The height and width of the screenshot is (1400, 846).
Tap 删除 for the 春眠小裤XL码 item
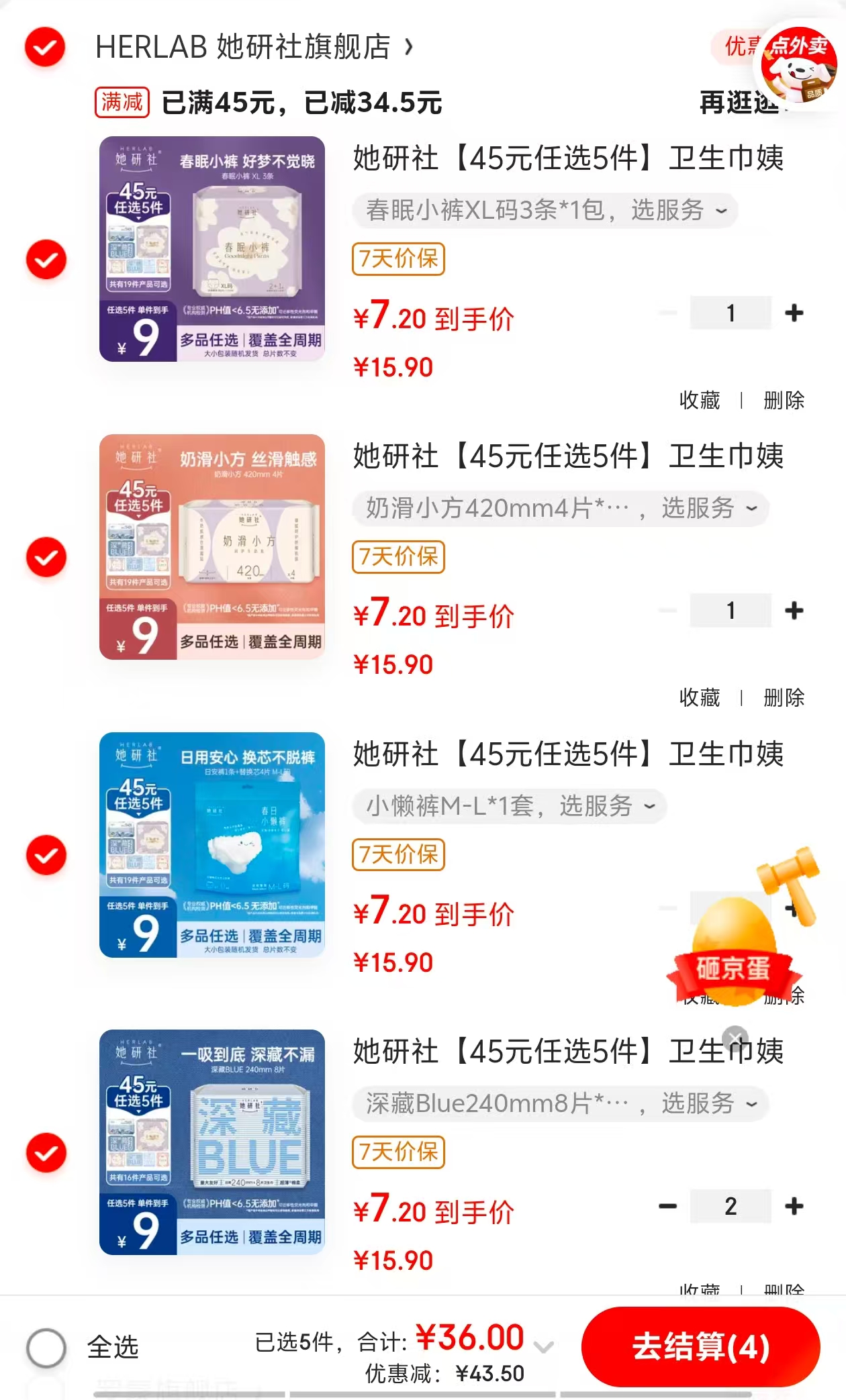coord(784,401)
